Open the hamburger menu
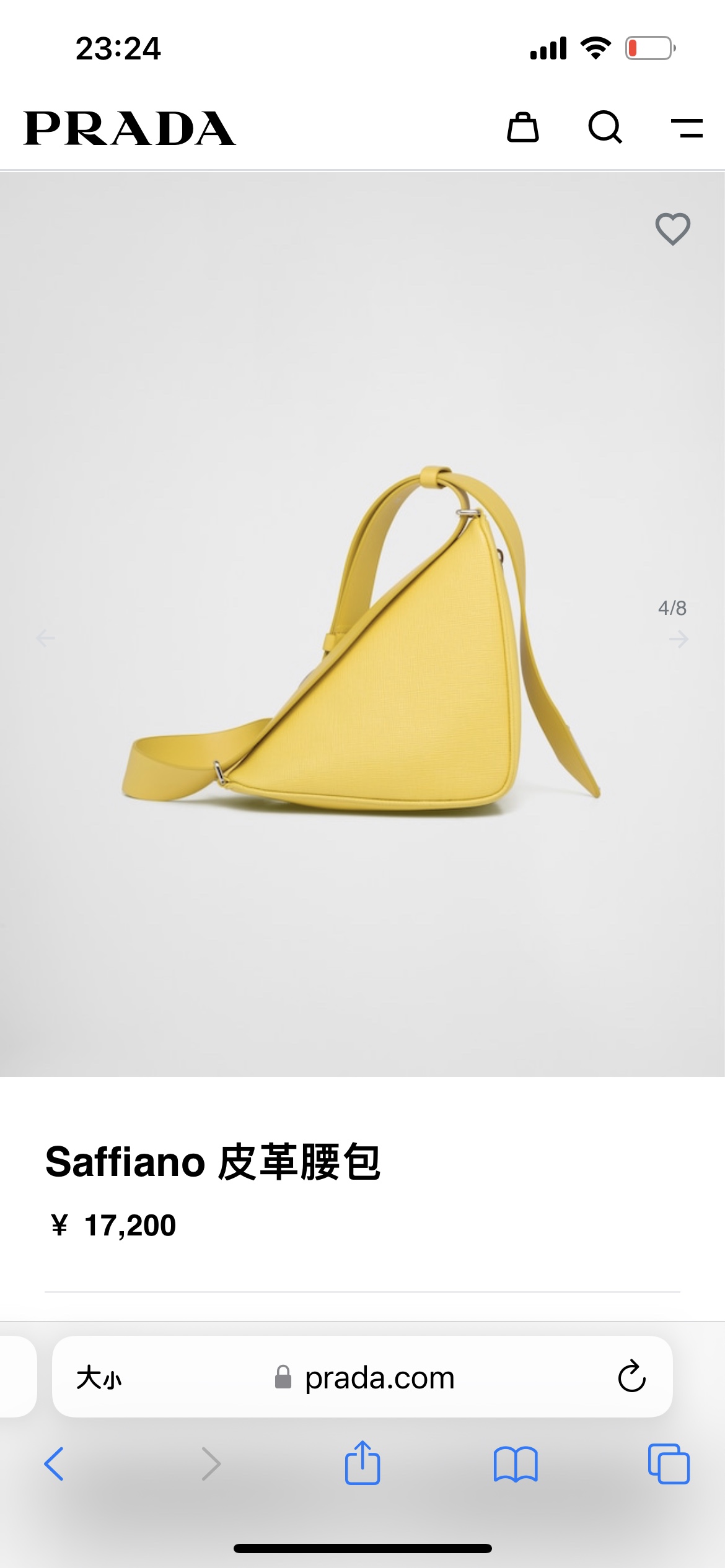Viewport: 725px width, 1568px height. tap(687, 128)
